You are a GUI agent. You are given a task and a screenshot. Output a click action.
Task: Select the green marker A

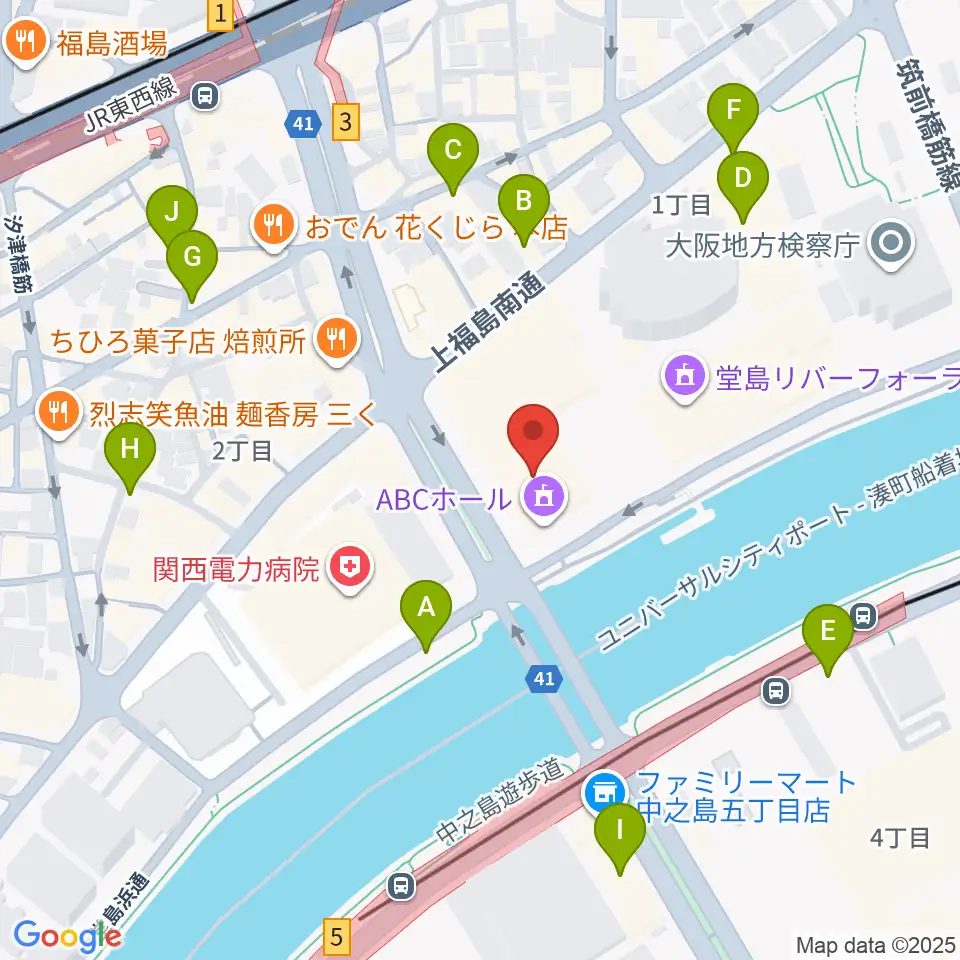point(426,612)
